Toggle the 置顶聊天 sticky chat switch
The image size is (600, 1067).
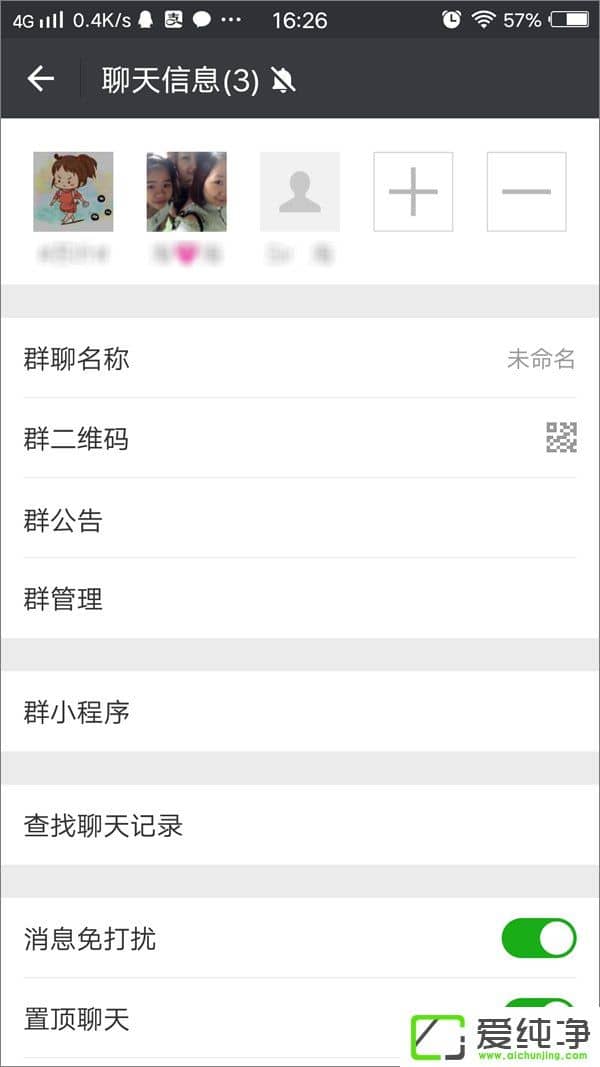click(538, 1010)
